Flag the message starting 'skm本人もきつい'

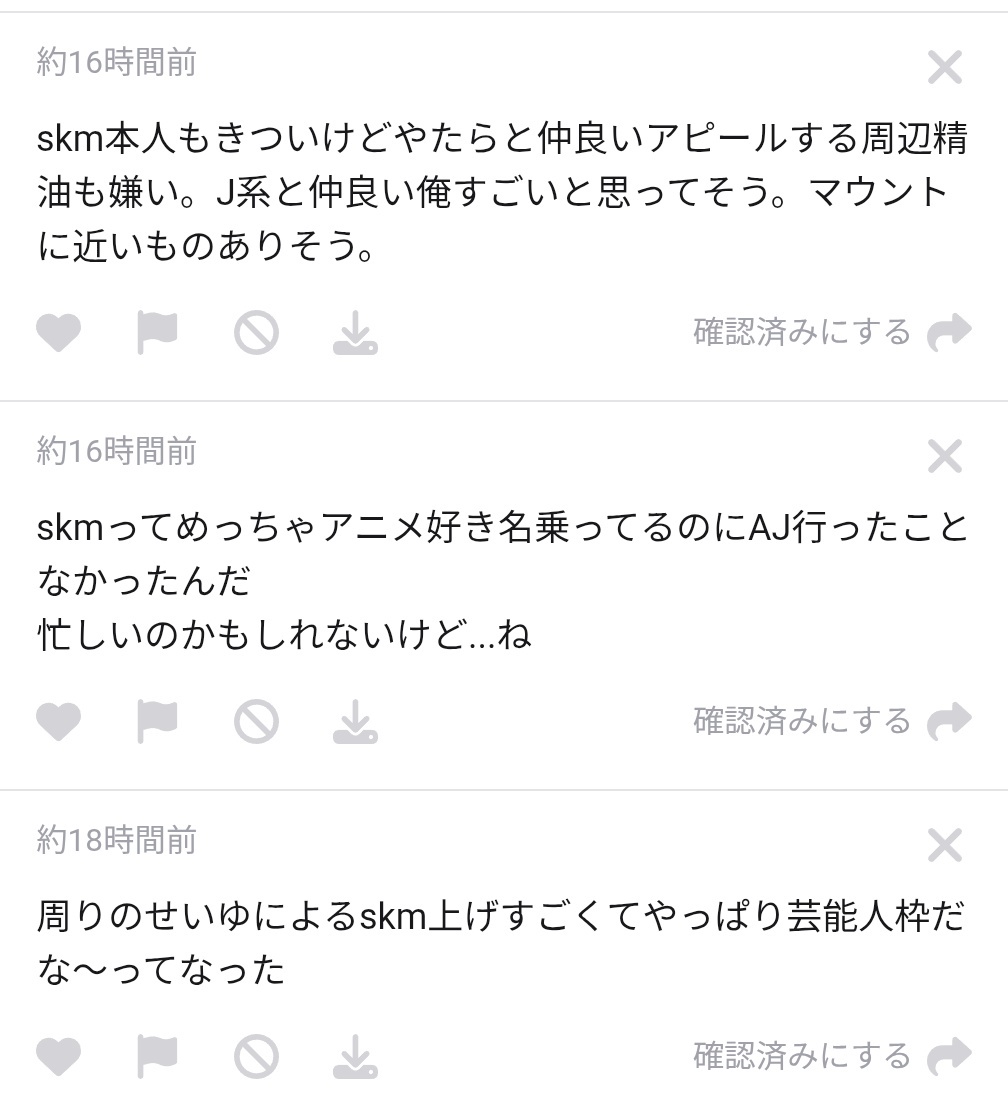[x=156, y=333]
